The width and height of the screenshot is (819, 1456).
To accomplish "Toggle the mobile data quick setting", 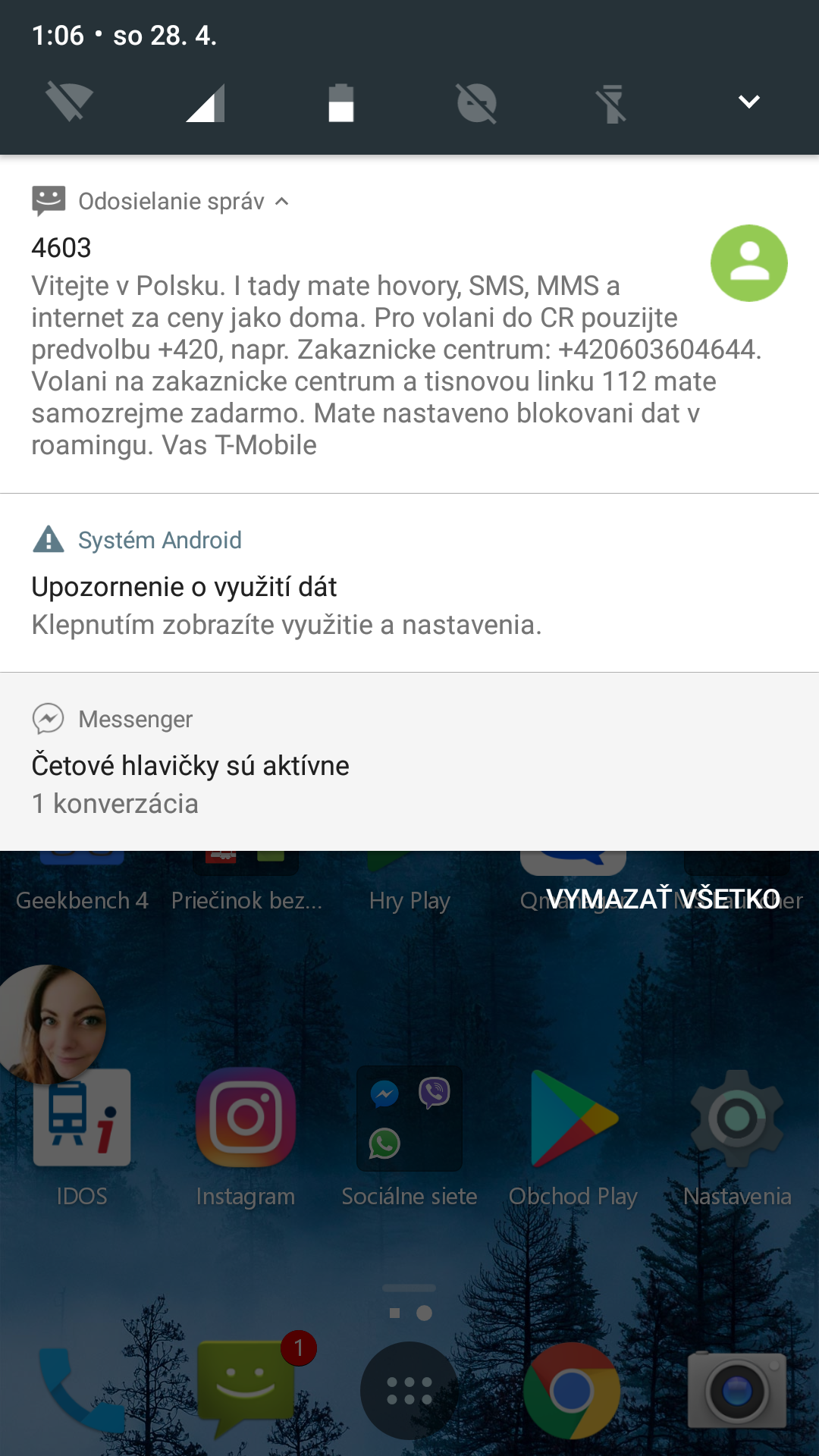I will tap(205, 102).
